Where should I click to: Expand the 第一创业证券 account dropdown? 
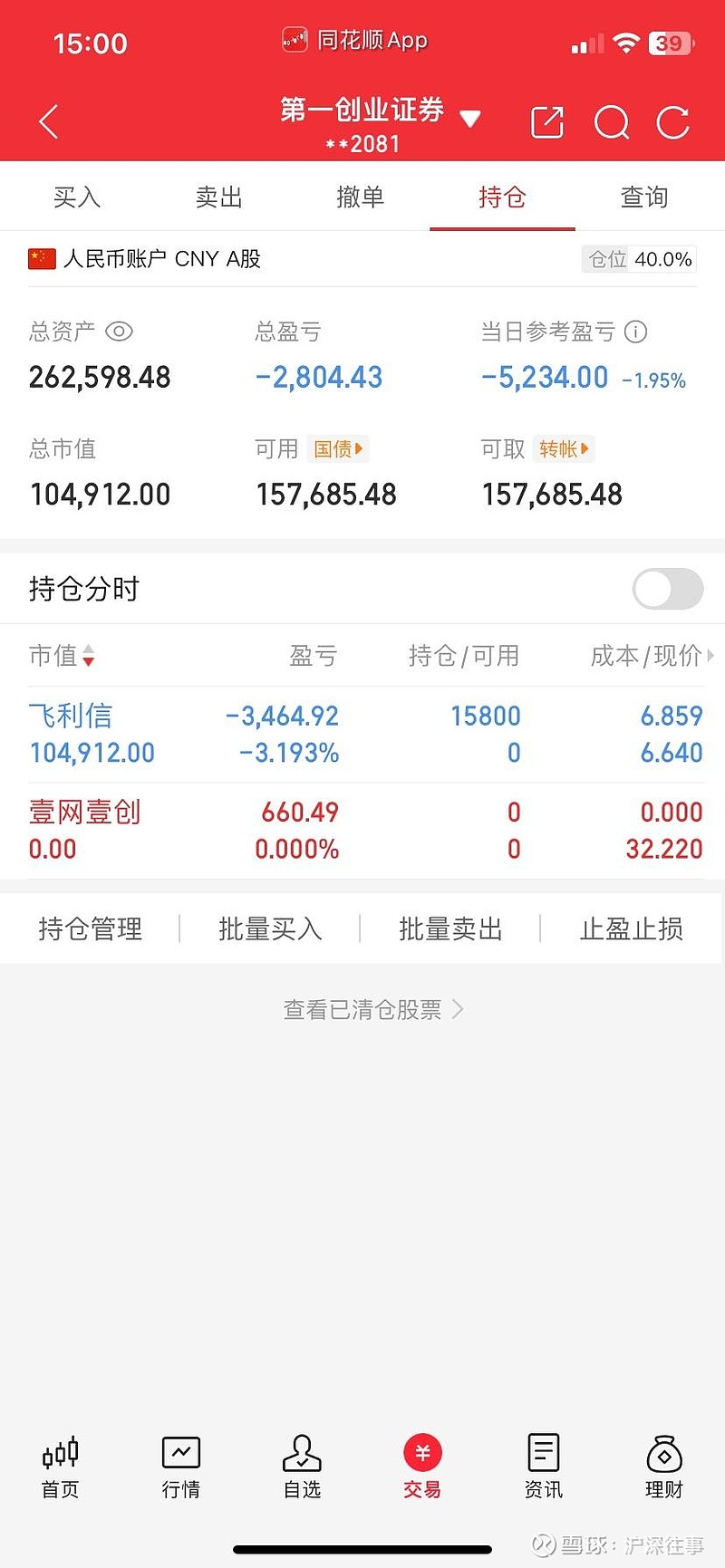[469, 119]
